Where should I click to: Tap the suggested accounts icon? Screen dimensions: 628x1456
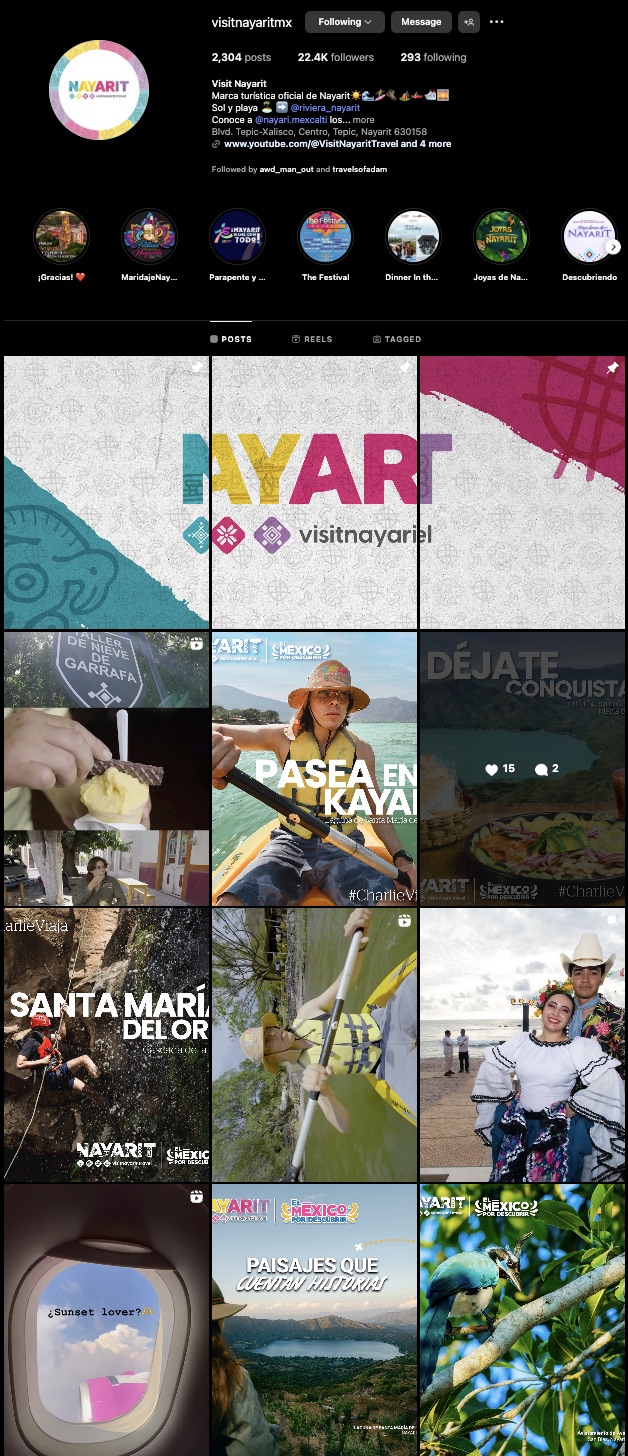tap(468, 22)
